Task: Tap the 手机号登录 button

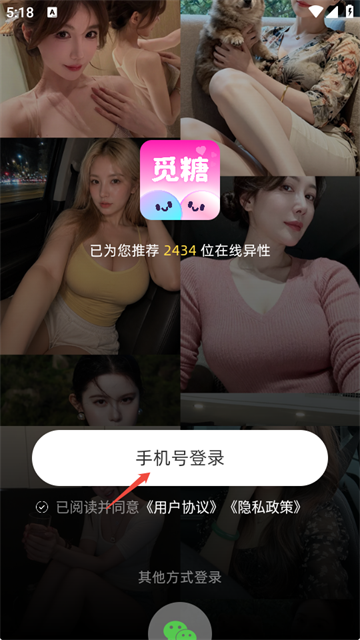Action: click(x=180, y=458)
